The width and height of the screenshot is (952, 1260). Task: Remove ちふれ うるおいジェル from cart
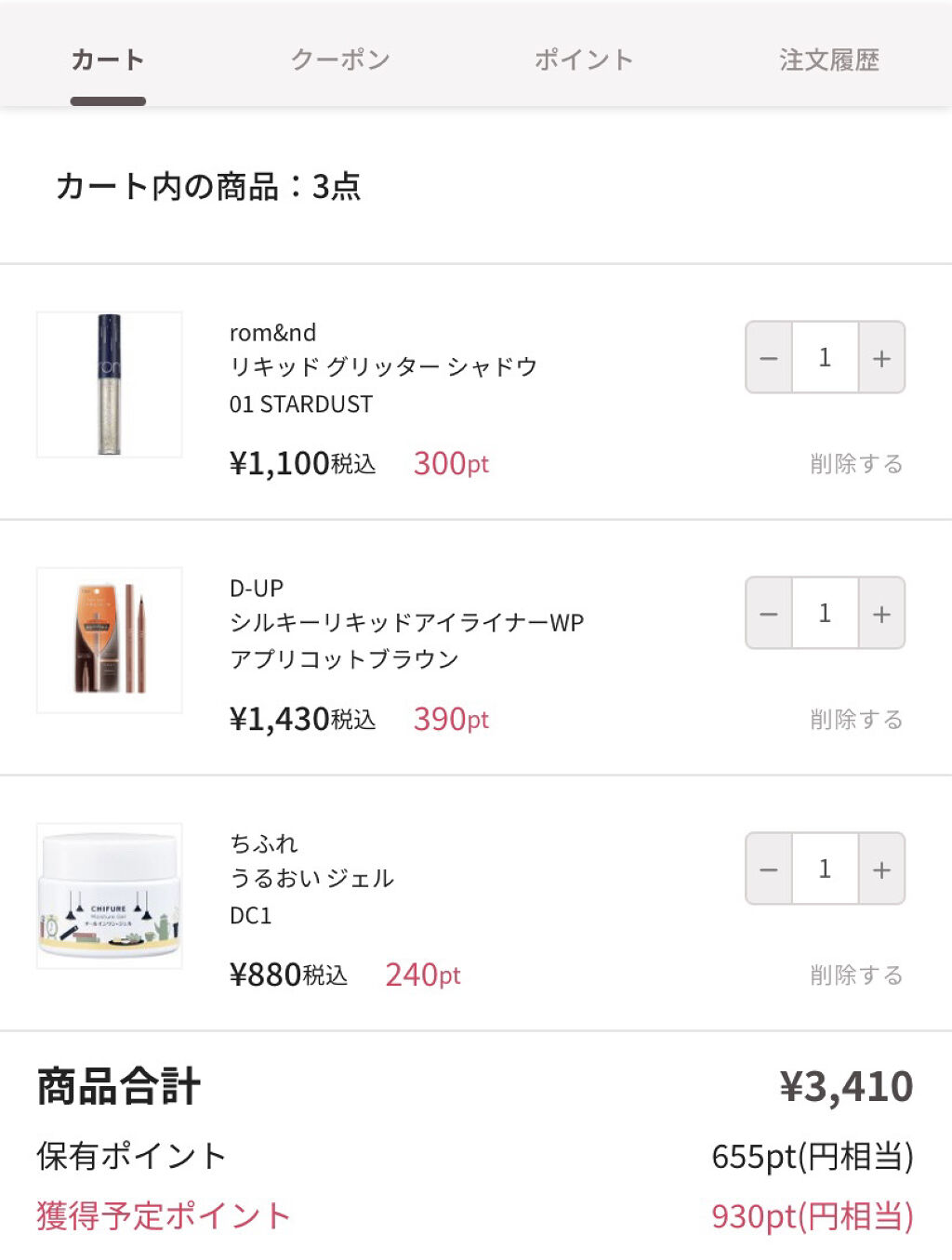(856, 975)
